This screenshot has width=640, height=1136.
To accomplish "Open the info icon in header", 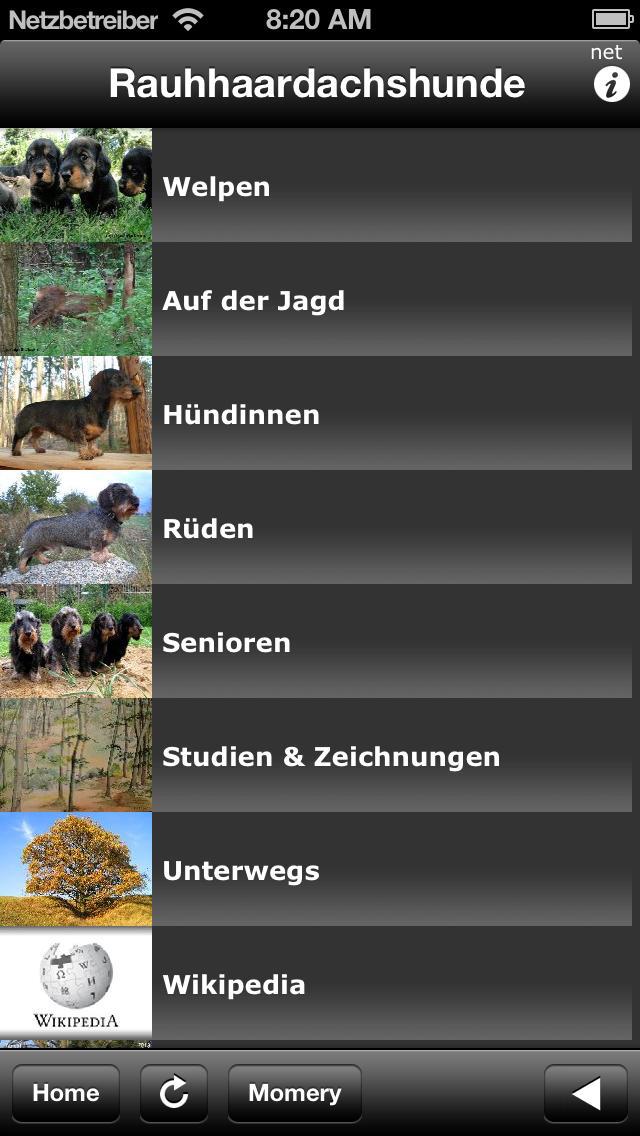I will tap(611, 84).
